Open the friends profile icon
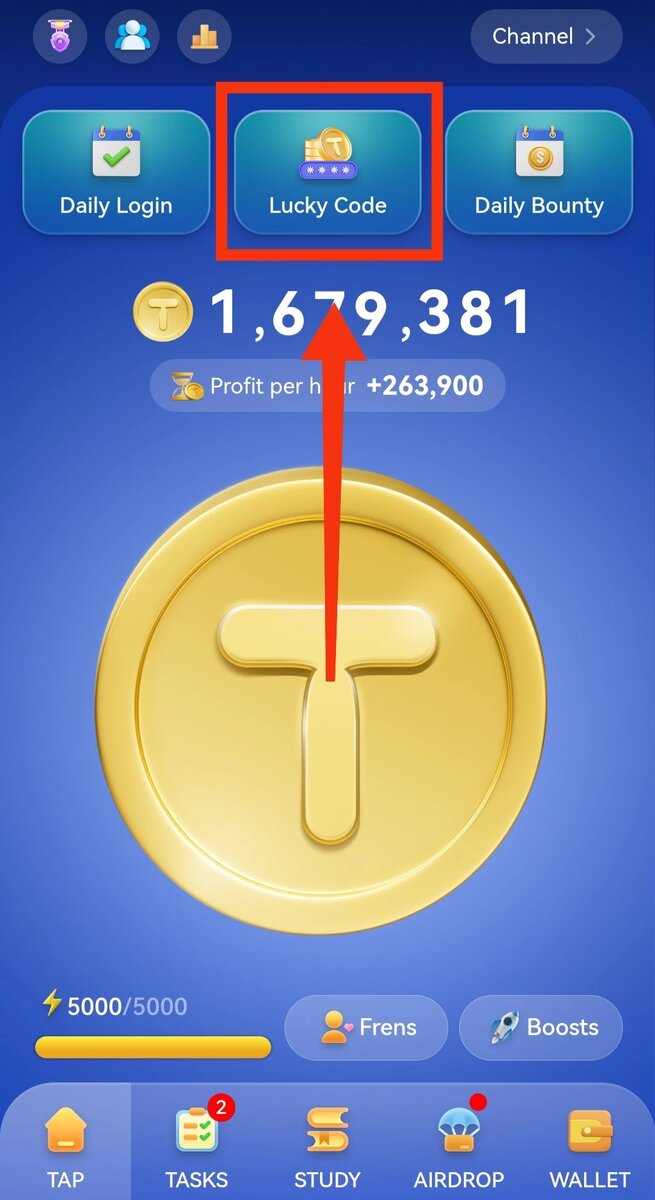This screenshot has width=655, height=1200. [x=132, y=37]
